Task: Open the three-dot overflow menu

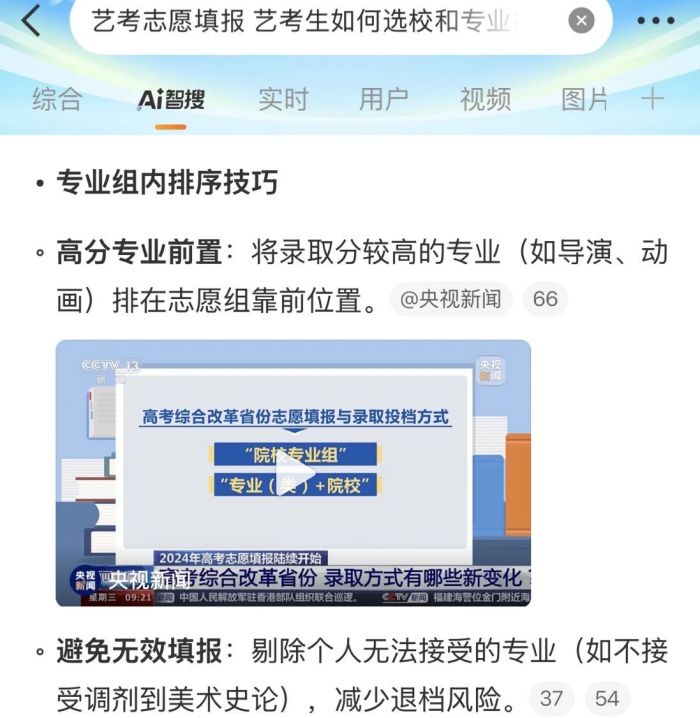Action: [655, 21]
